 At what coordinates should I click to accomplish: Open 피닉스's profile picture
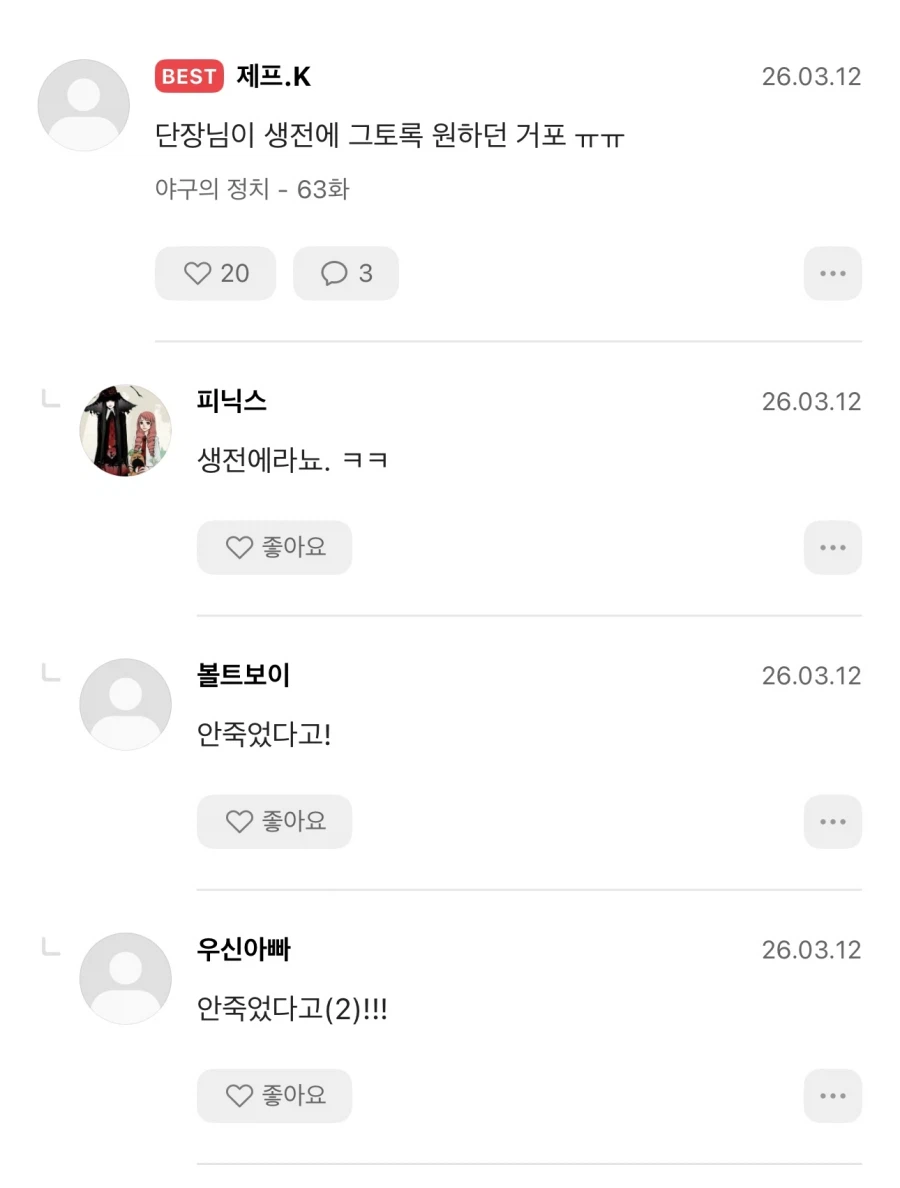pyautogui.click(x=125, y=431)
